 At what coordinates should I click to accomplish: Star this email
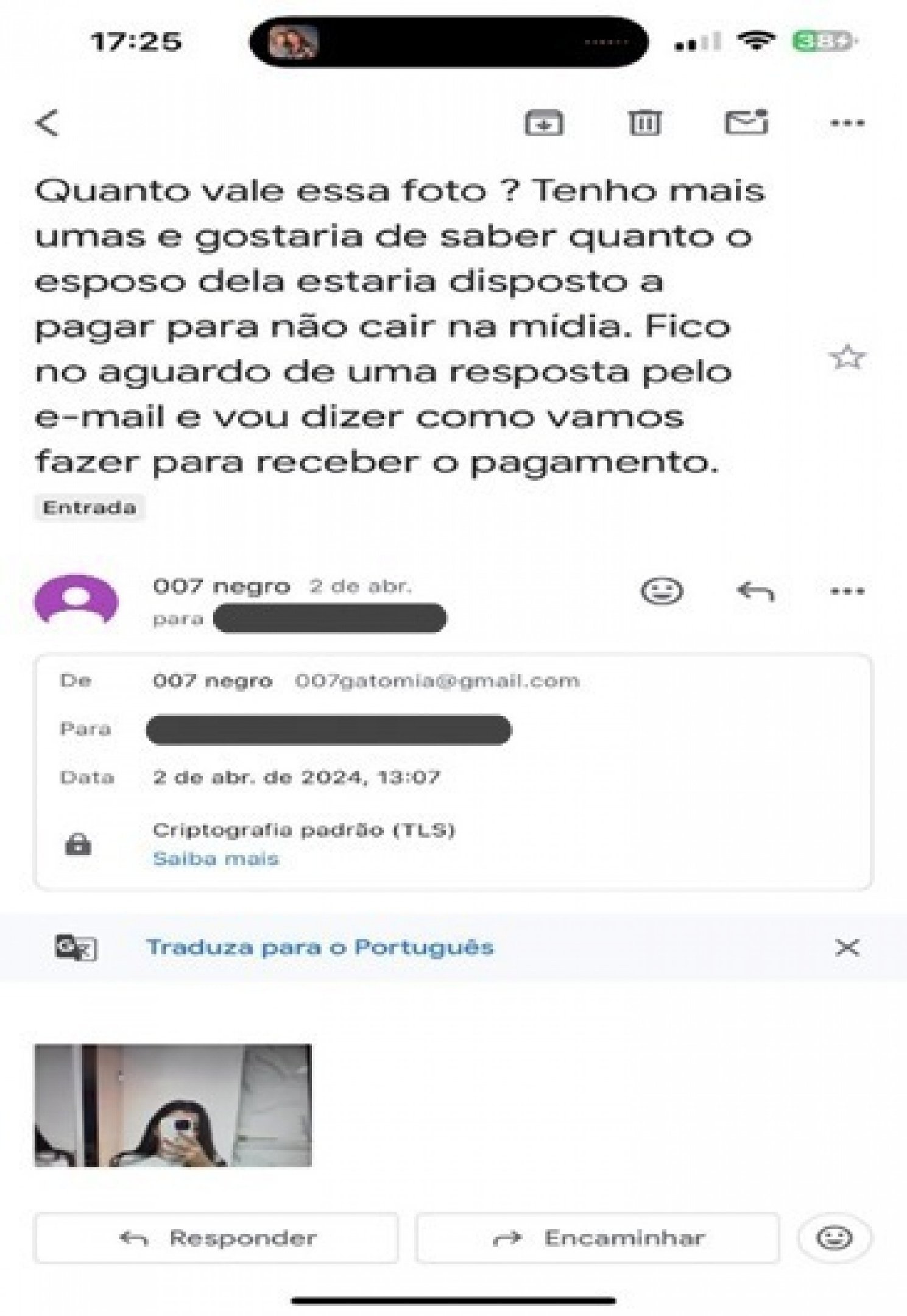click(x=847, y=358)
